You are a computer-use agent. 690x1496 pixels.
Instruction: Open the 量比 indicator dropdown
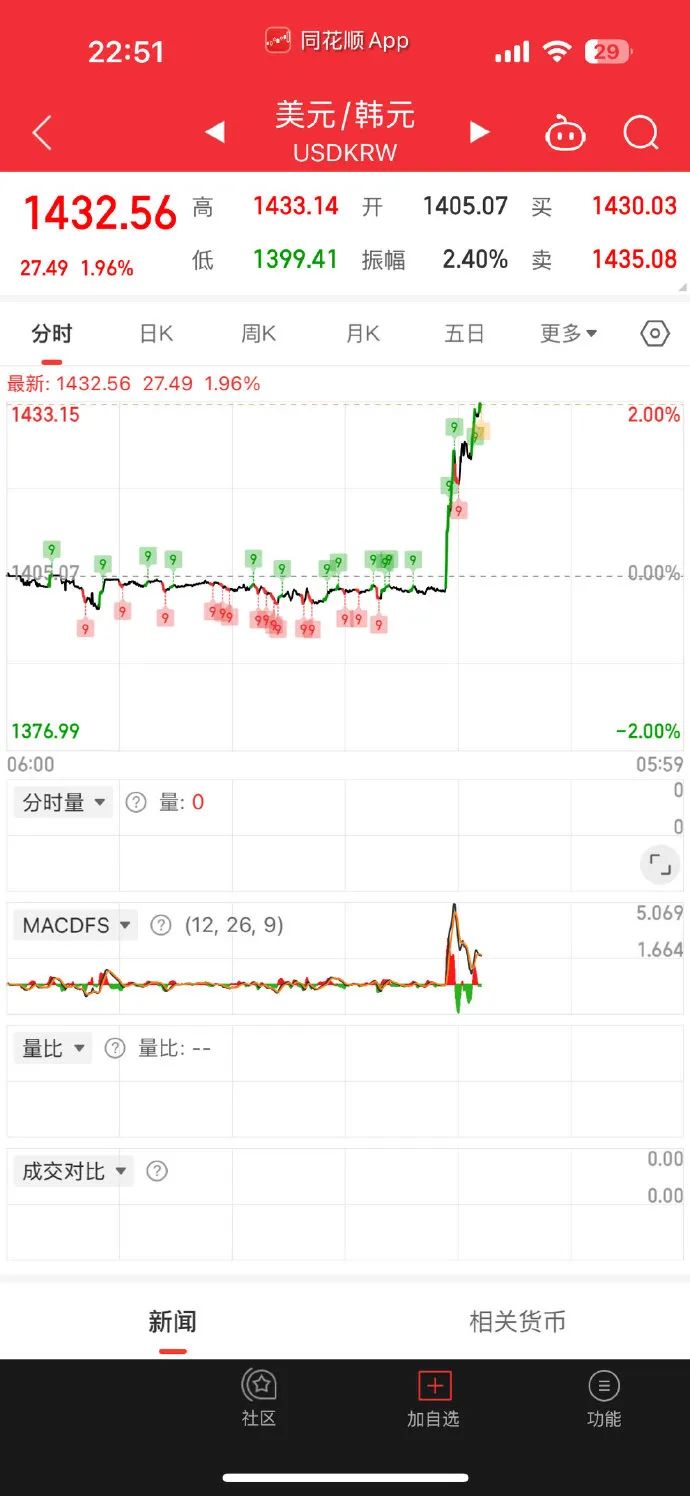coord(52,1048)
